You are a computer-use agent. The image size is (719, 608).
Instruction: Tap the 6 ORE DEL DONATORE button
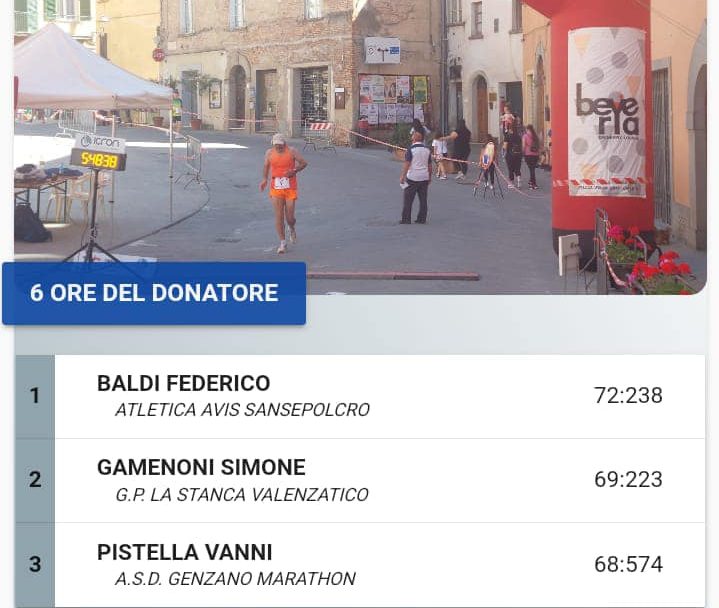154,293
